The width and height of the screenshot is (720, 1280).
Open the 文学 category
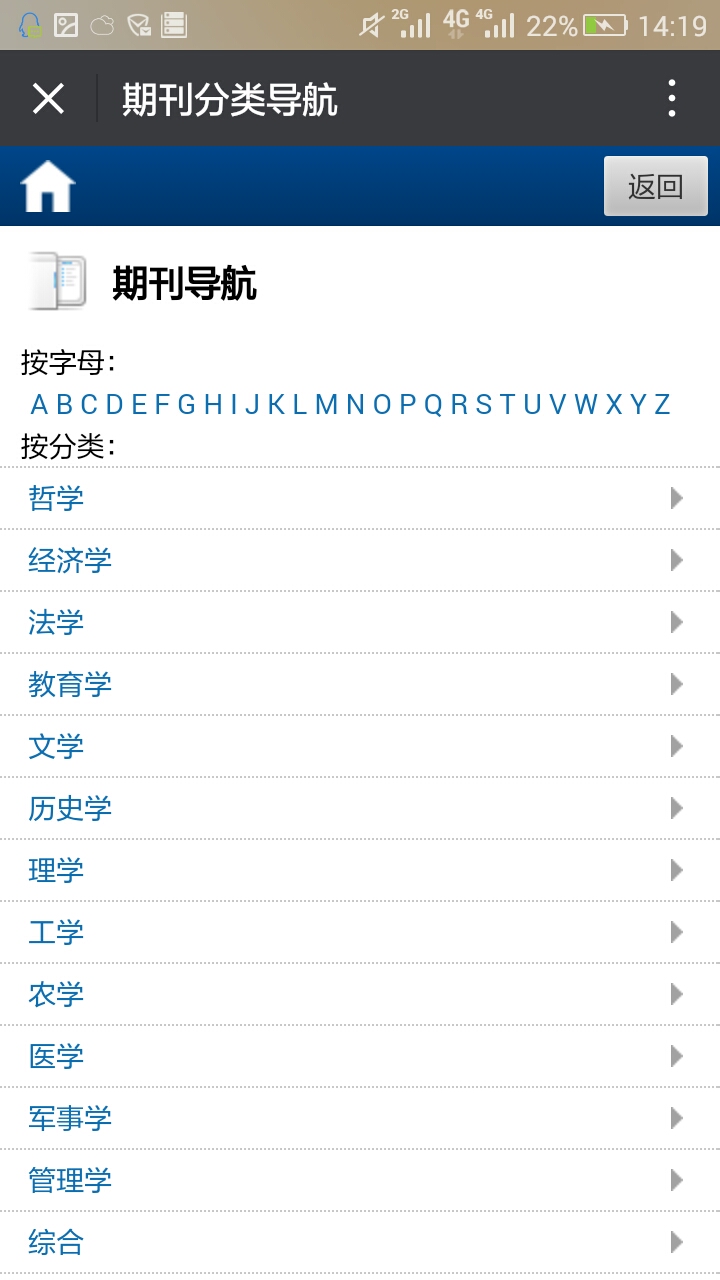click(x=360, y=746)
